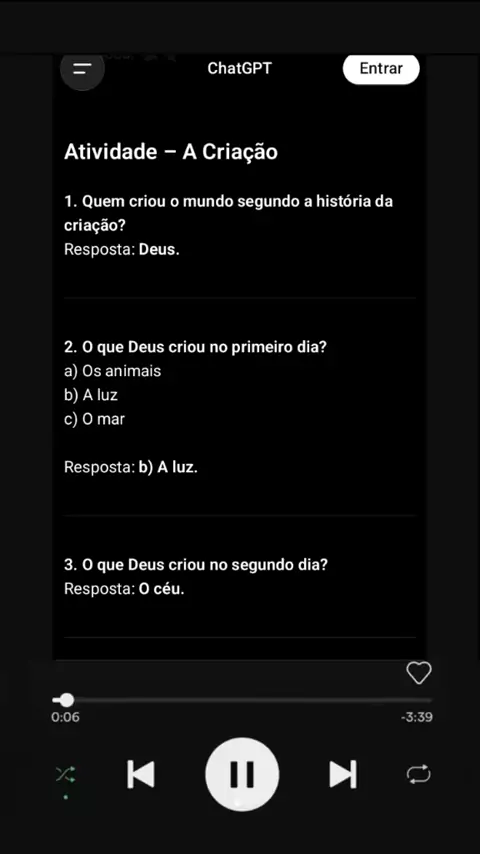480x854 pixels.
Task: Pause the playing track
Action: [x=242, y=774]
